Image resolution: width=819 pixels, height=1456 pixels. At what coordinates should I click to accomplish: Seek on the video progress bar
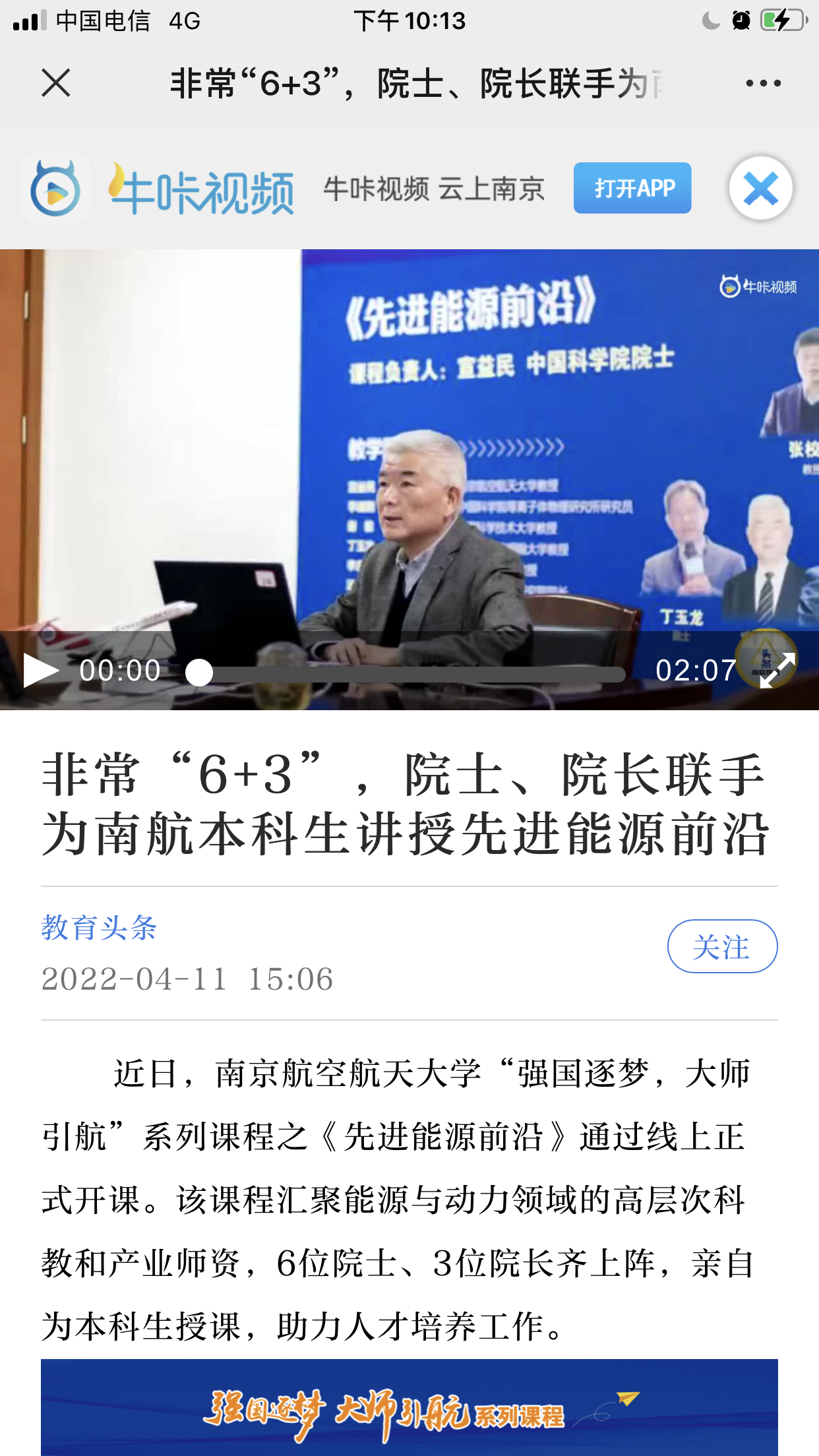coord(409,673)
